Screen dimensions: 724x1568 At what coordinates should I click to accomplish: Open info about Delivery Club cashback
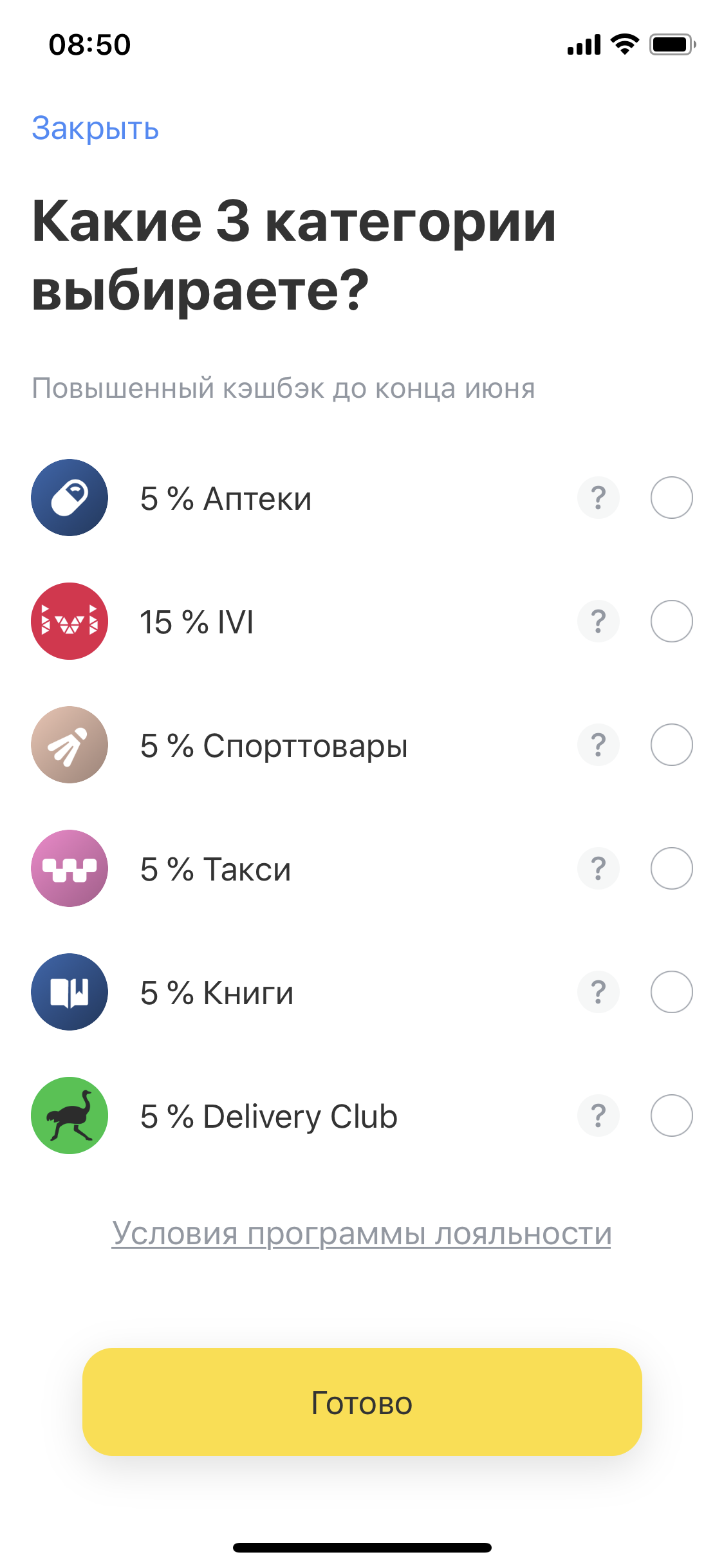[x=599, y=1115]
